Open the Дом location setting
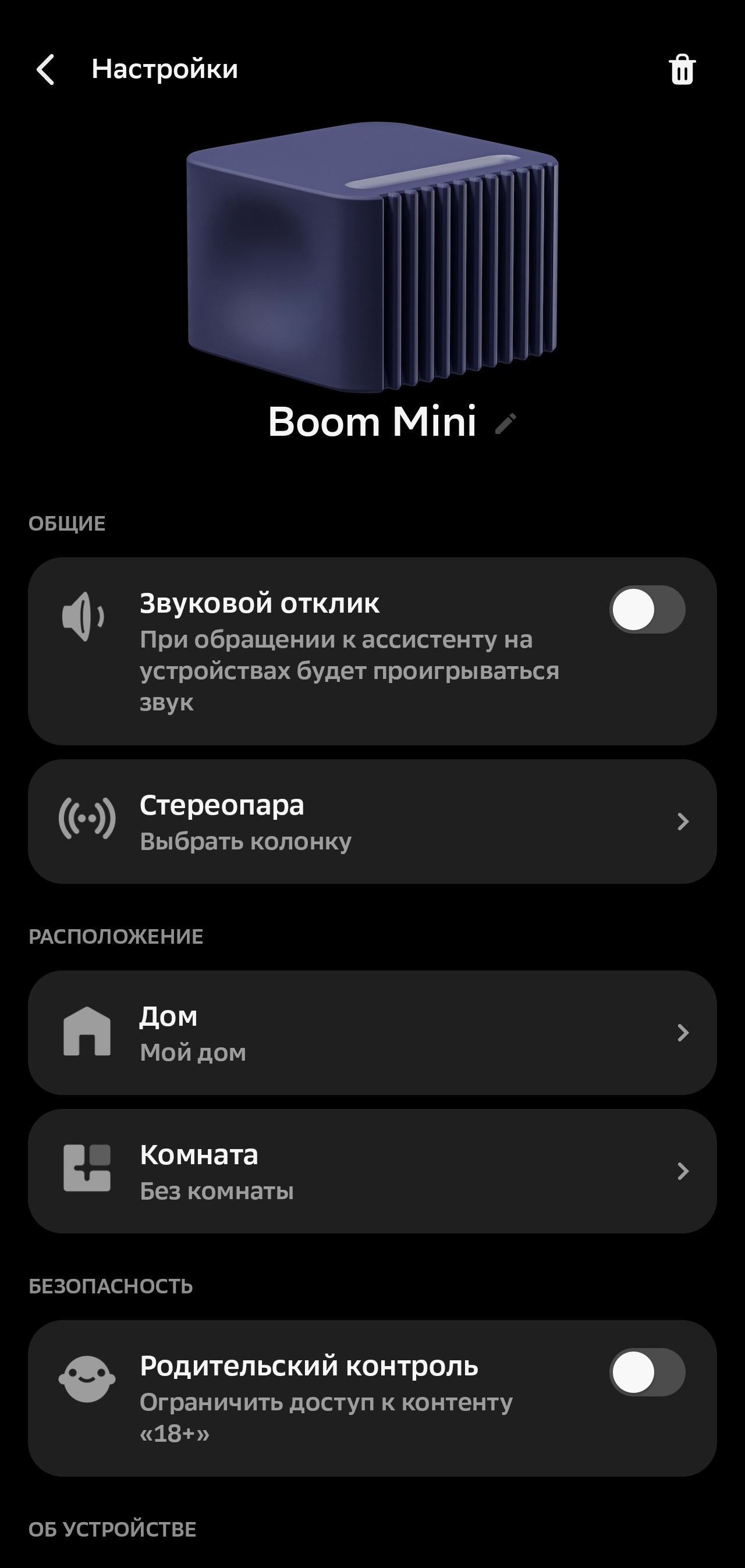Screen dimensions: 745x1568 tap(372, 1032)
